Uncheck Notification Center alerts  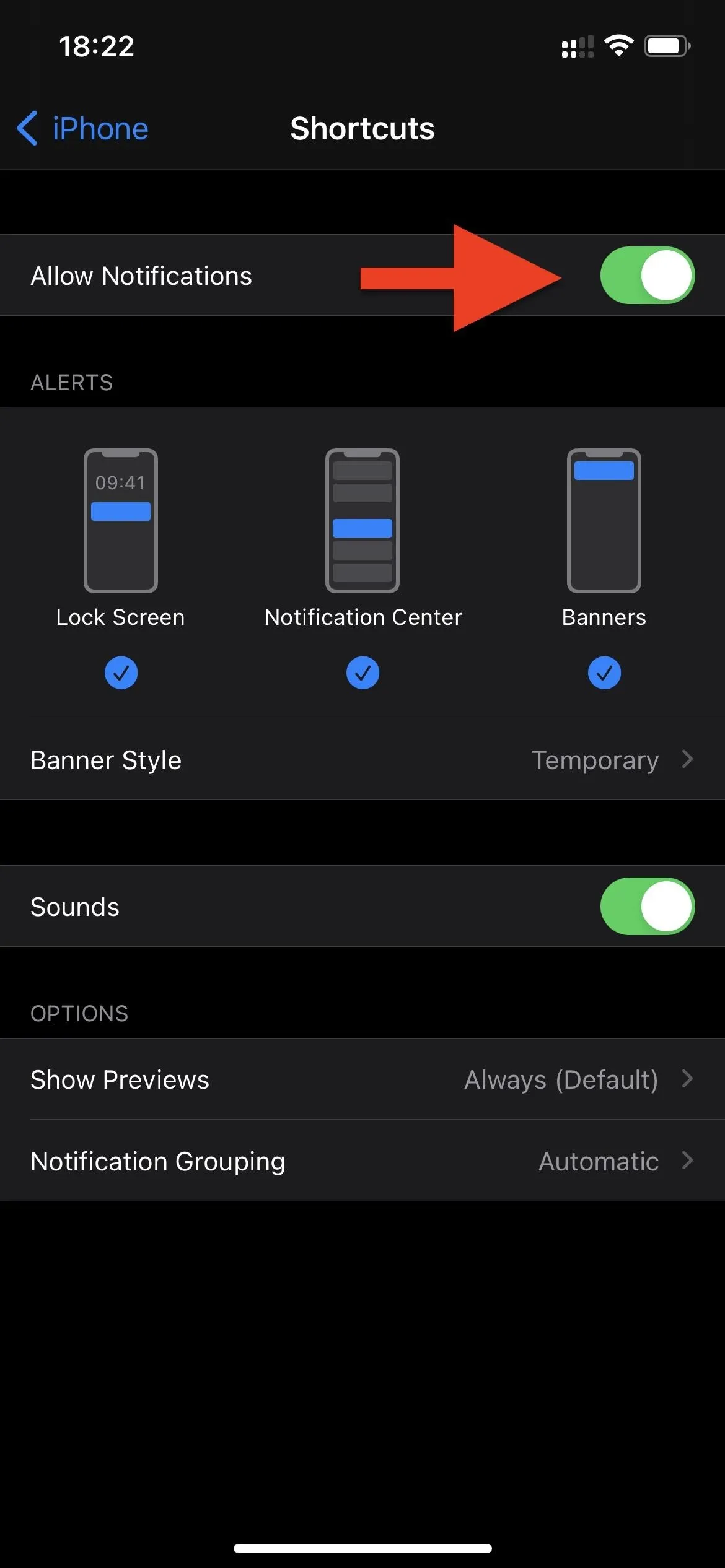pyautogui.click(x=362, y=673)
